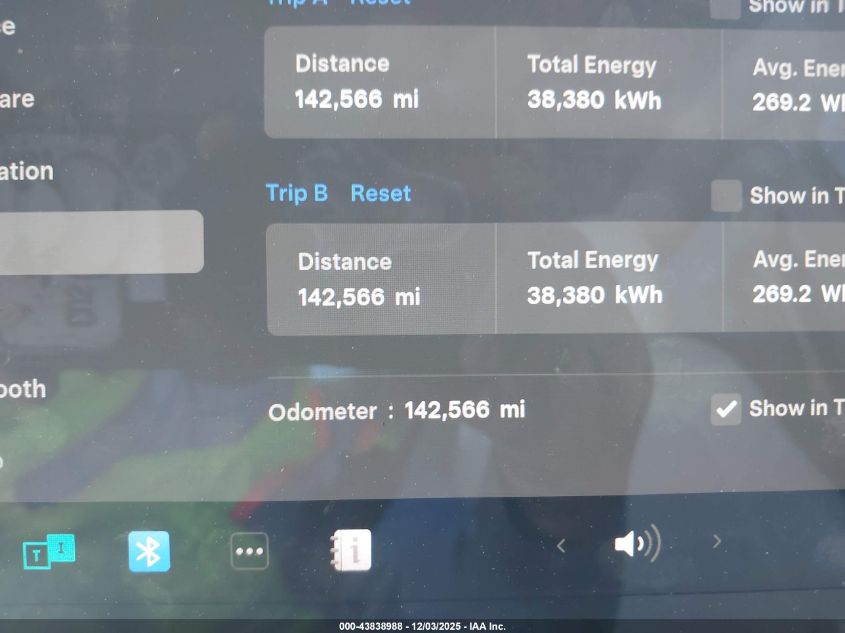This screenshot has height=633, width=845.
Task: Raise volume with the right chevron
Action: point(716,542)
